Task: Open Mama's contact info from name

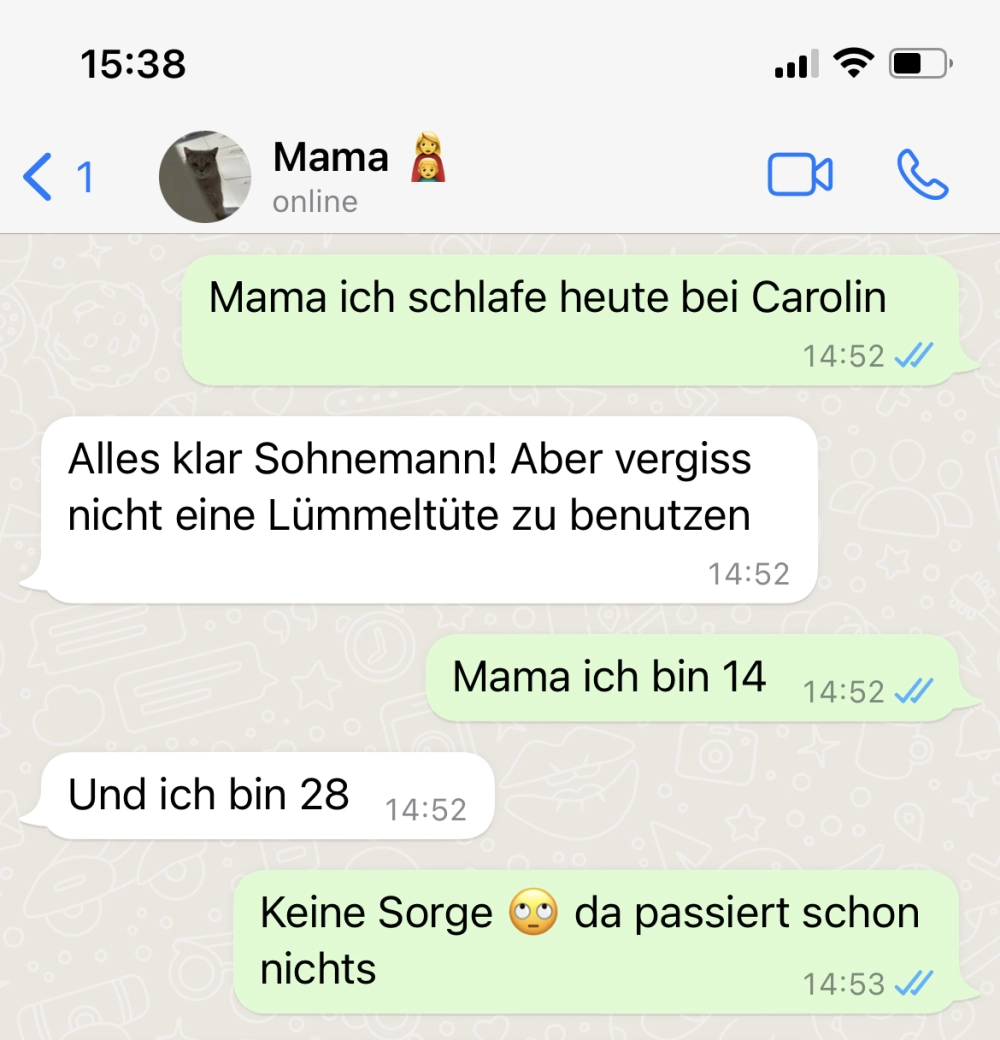Action: (x=331, y=158)
